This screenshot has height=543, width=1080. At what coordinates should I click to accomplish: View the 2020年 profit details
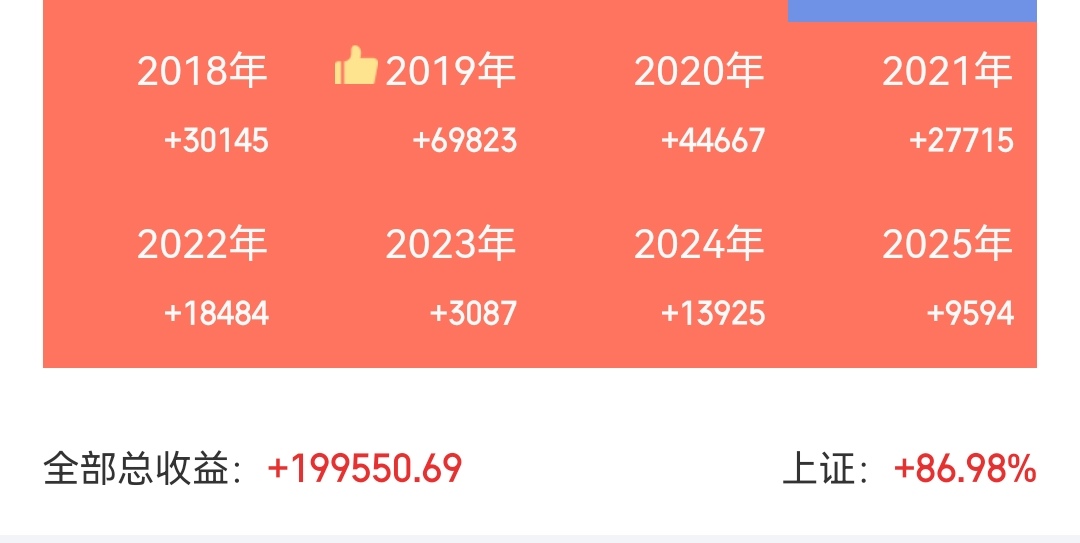pyautogui.click(x=699, y=105)
